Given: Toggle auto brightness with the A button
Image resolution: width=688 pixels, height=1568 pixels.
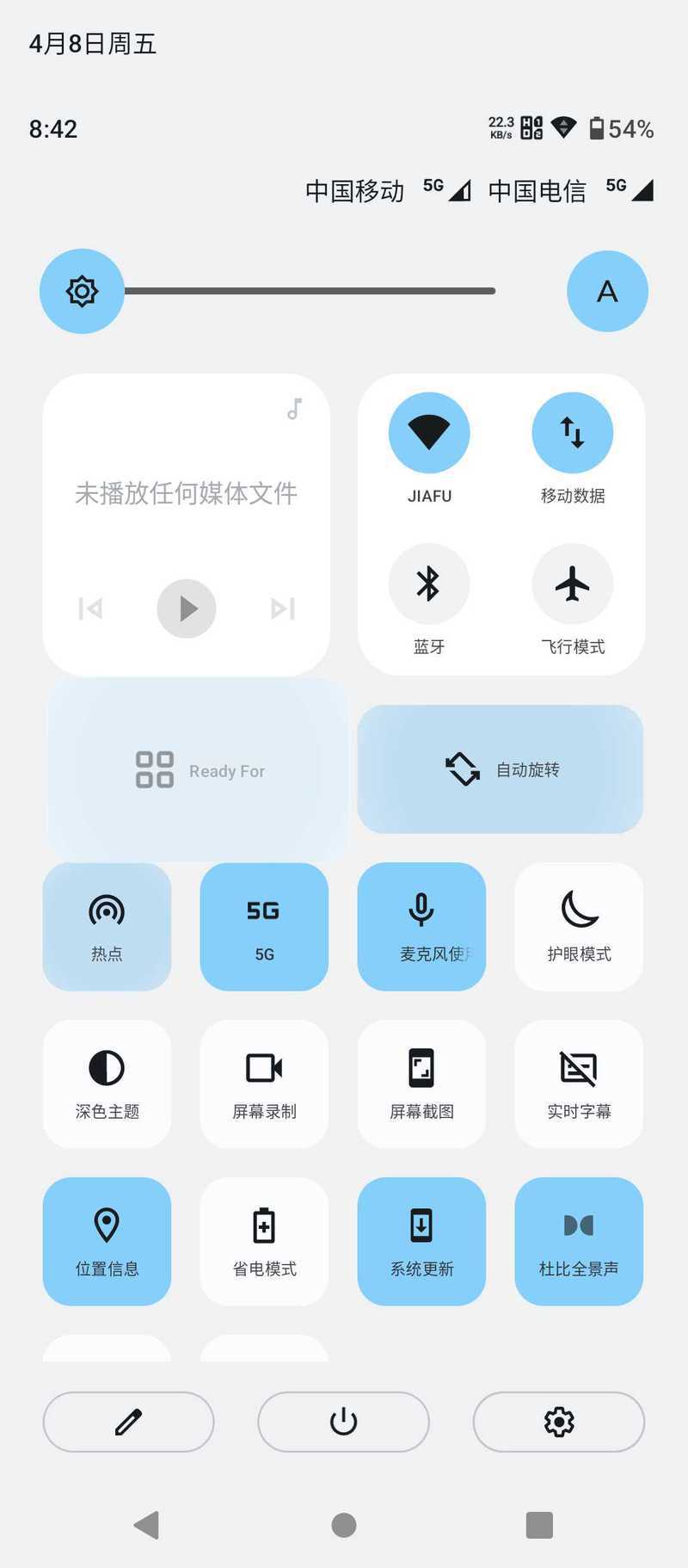Looking at the screenshot, I should pos(607,291).
